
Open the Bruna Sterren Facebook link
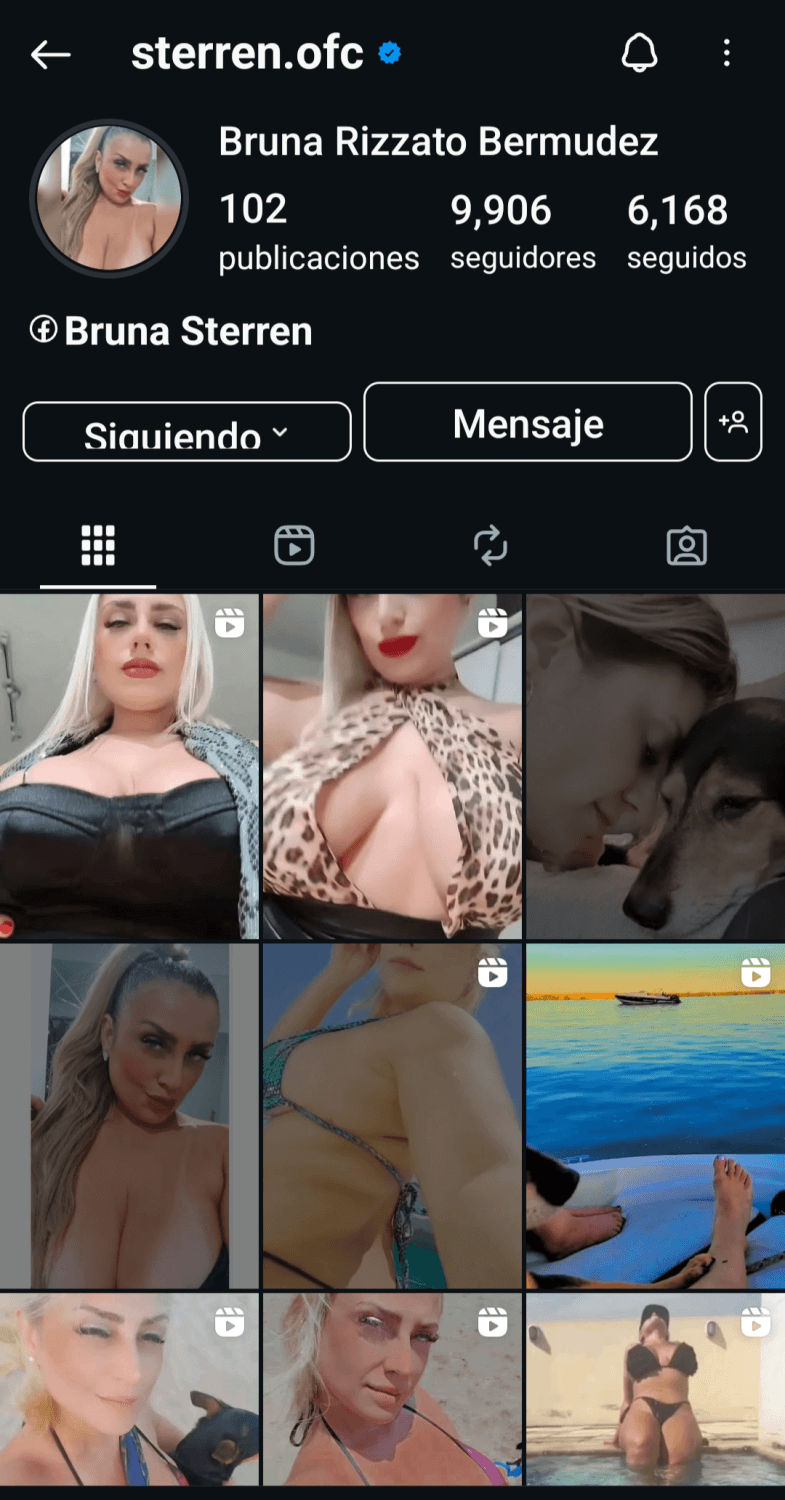(172, 331)
